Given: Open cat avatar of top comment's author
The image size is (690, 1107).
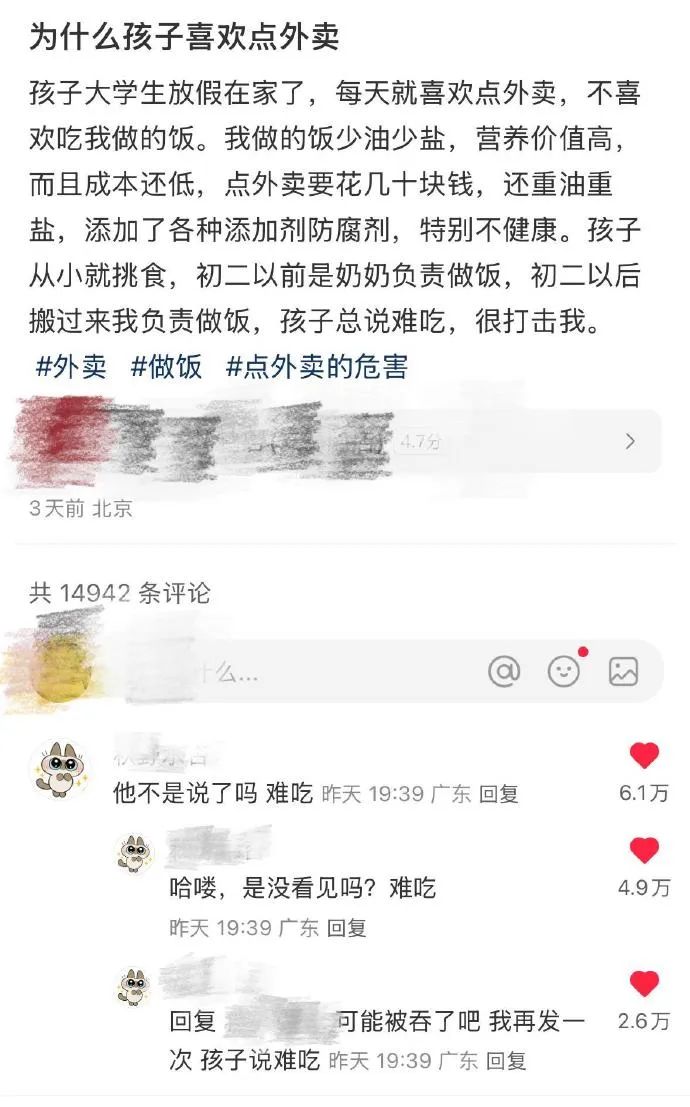Looking at the screenshot, I should click(x=60, y=769).
